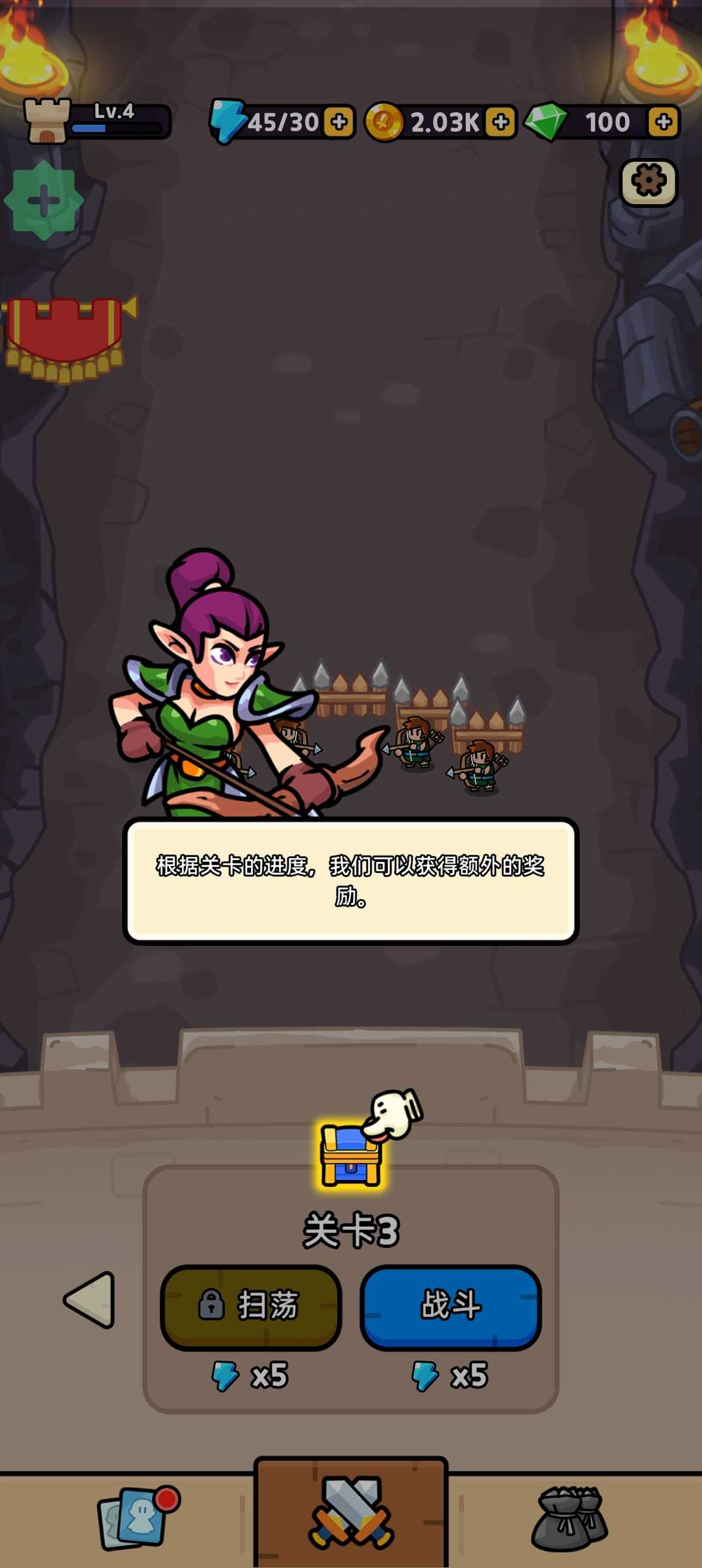
Task: Start the battle with 战斗 button
Action: [450, 1307]
